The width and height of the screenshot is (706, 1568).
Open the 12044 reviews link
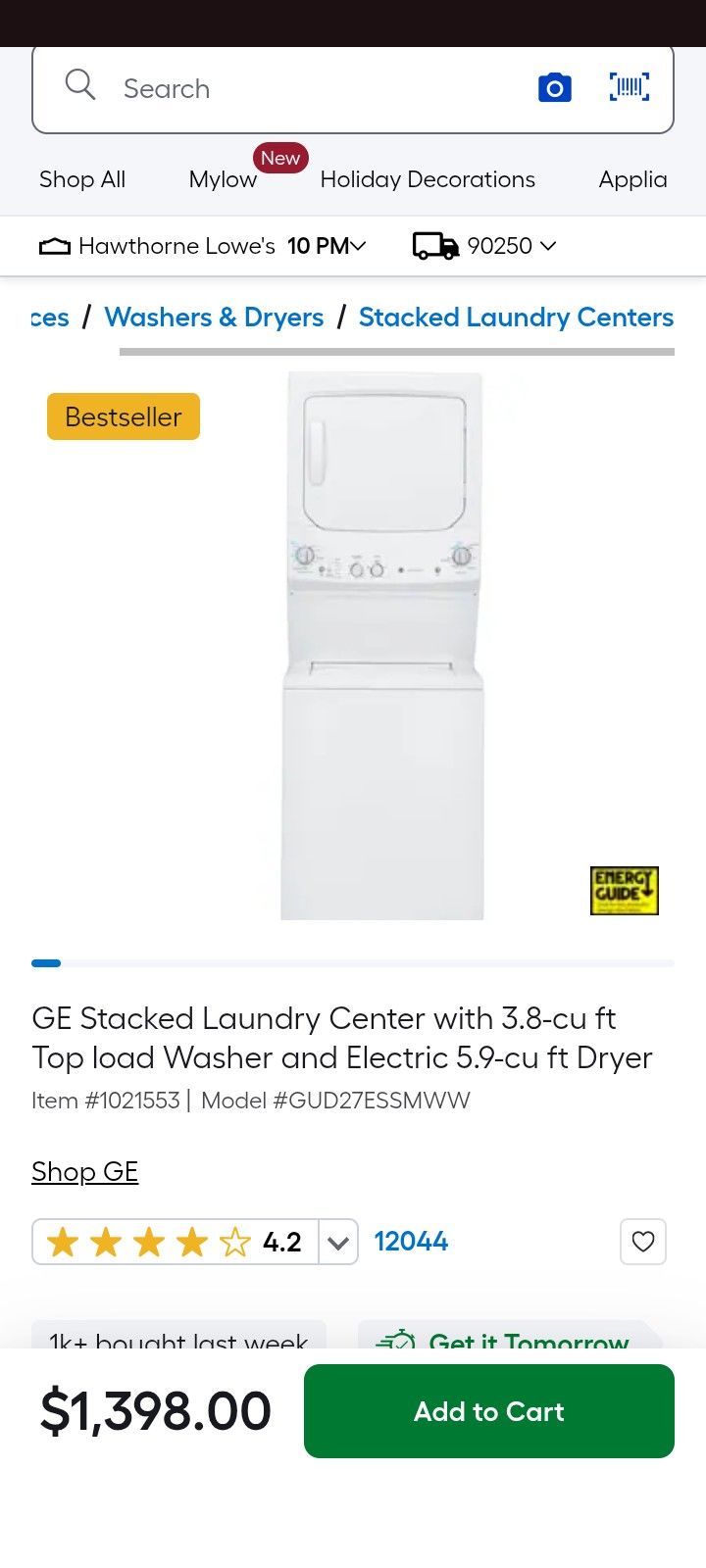point(411,1242)
